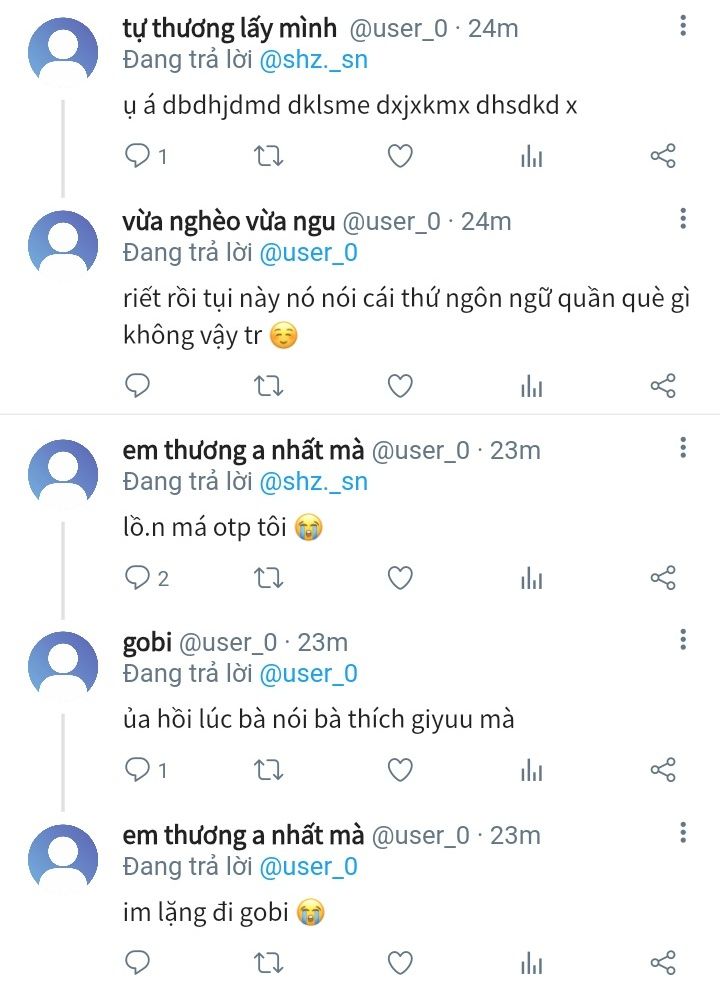
Task: Reply to the "lồ.n má otp tôi" tweet
Action: pos(138,578)
